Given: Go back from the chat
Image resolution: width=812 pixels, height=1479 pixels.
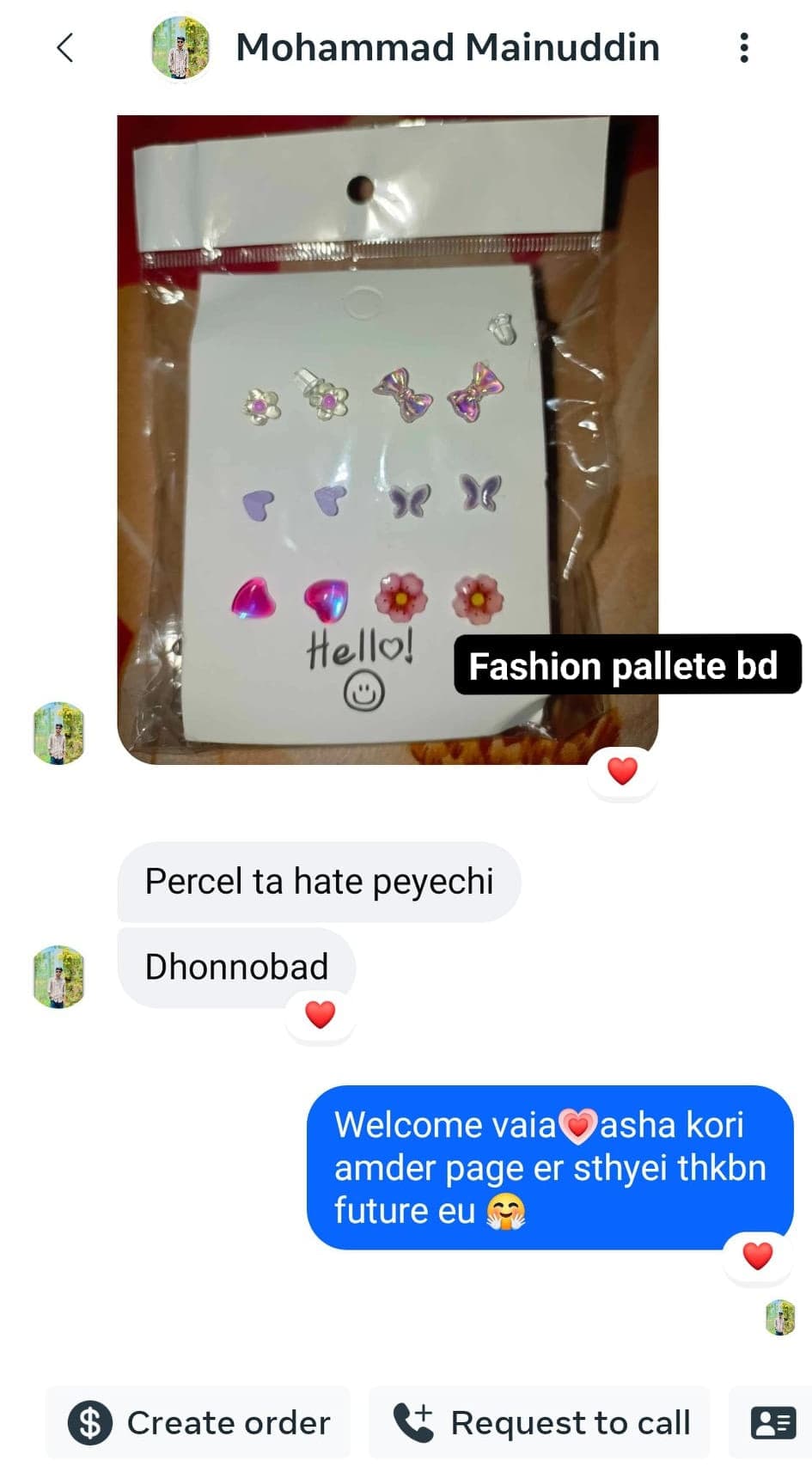Looking at the screenshot, I should point(64,48).
